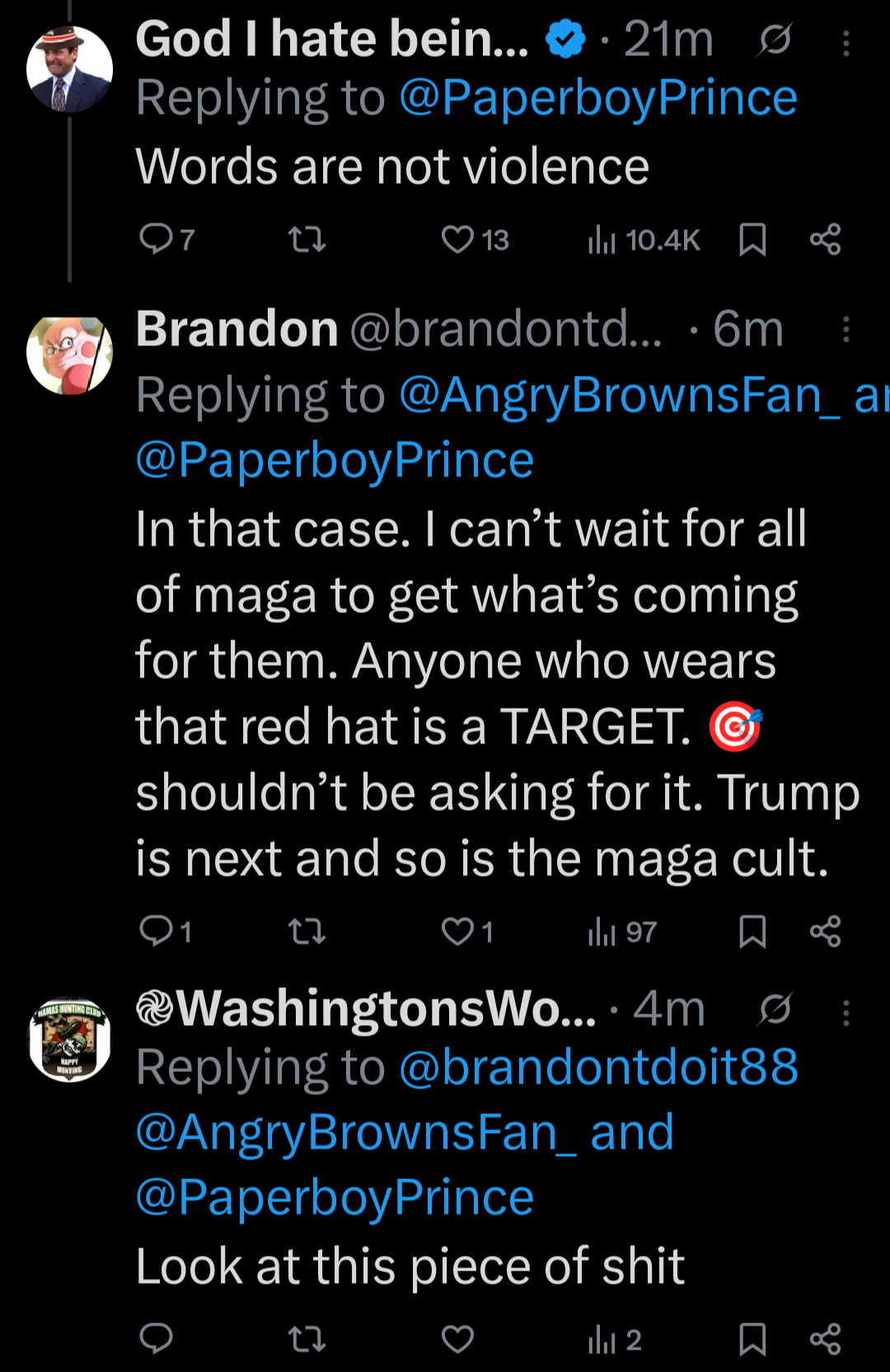The height and width of the screenshot is (1372, 890).
Task: Open the WashingtonsWo... profile picture
Action: [x=70, y=1039]
